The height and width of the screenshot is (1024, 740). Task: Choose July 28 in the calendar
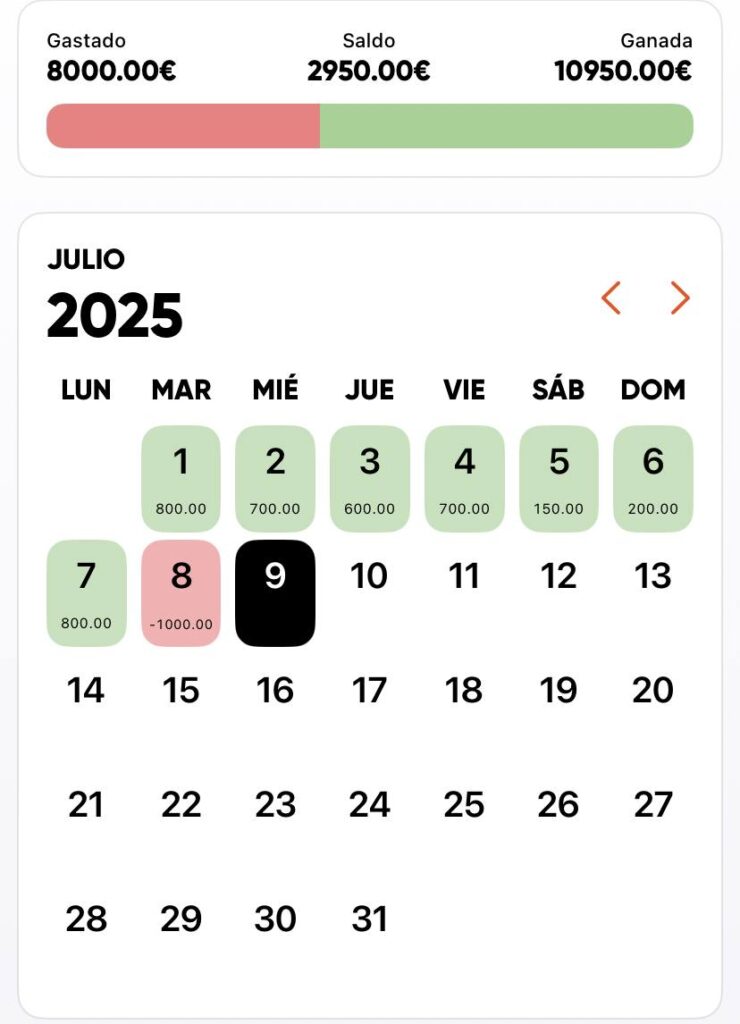(x=86, y=919)
